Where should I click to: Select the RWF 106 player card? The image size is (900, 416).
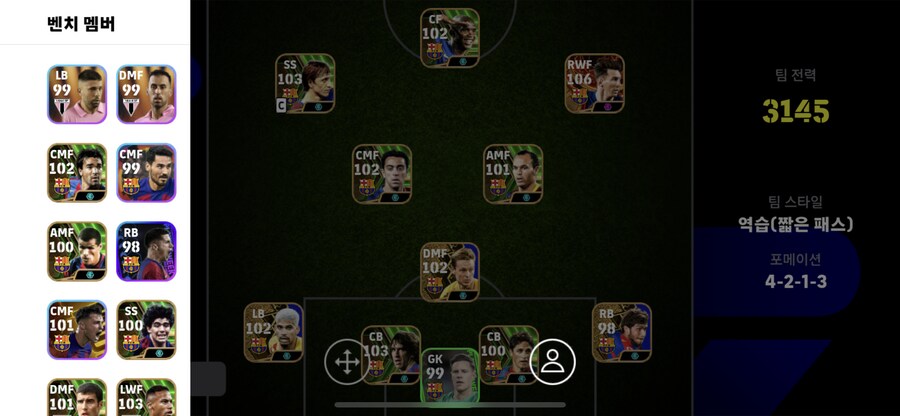pos(594,83)
